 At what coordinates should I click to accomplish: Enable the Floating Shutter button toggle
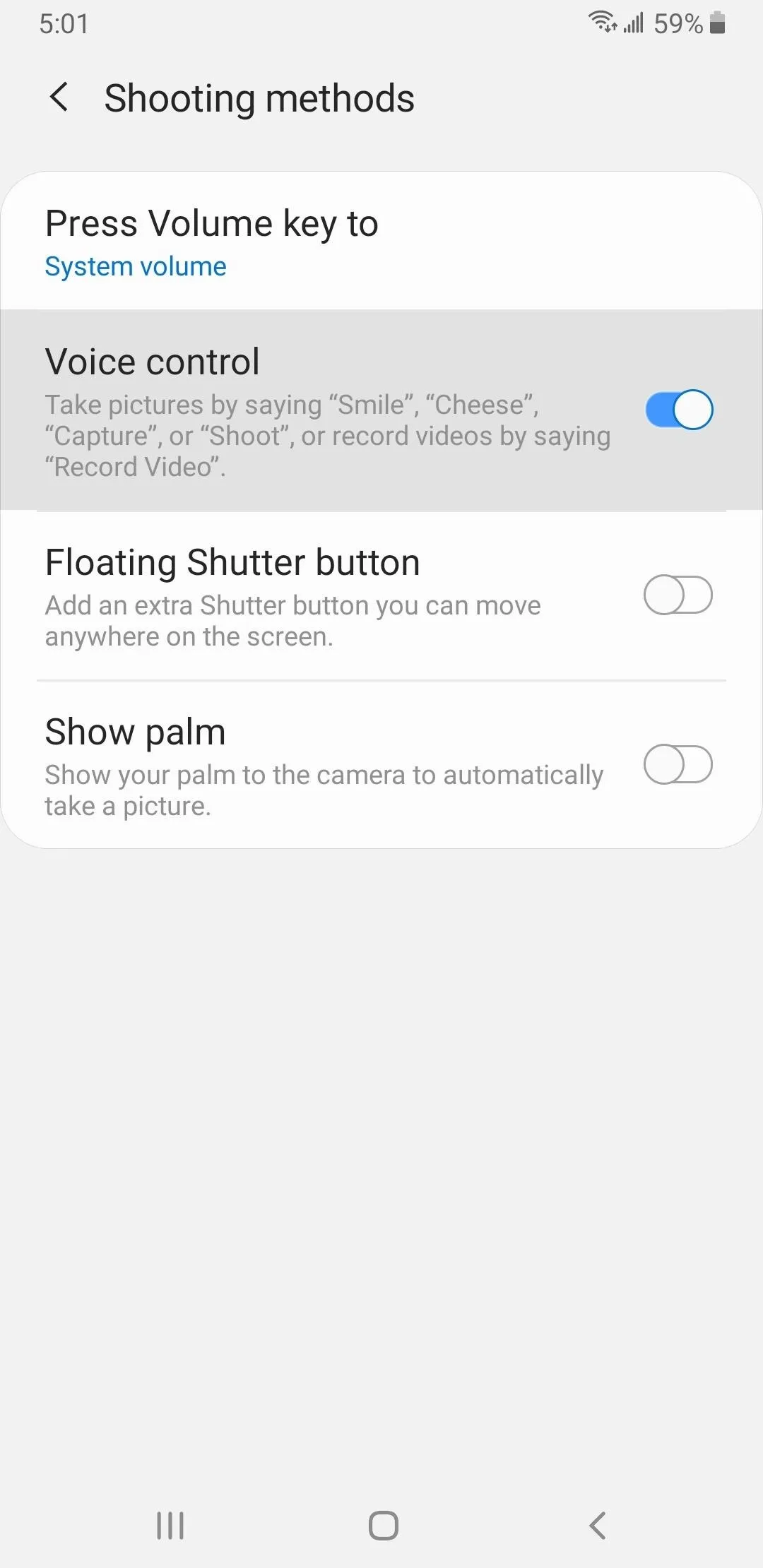coord(678,595)
